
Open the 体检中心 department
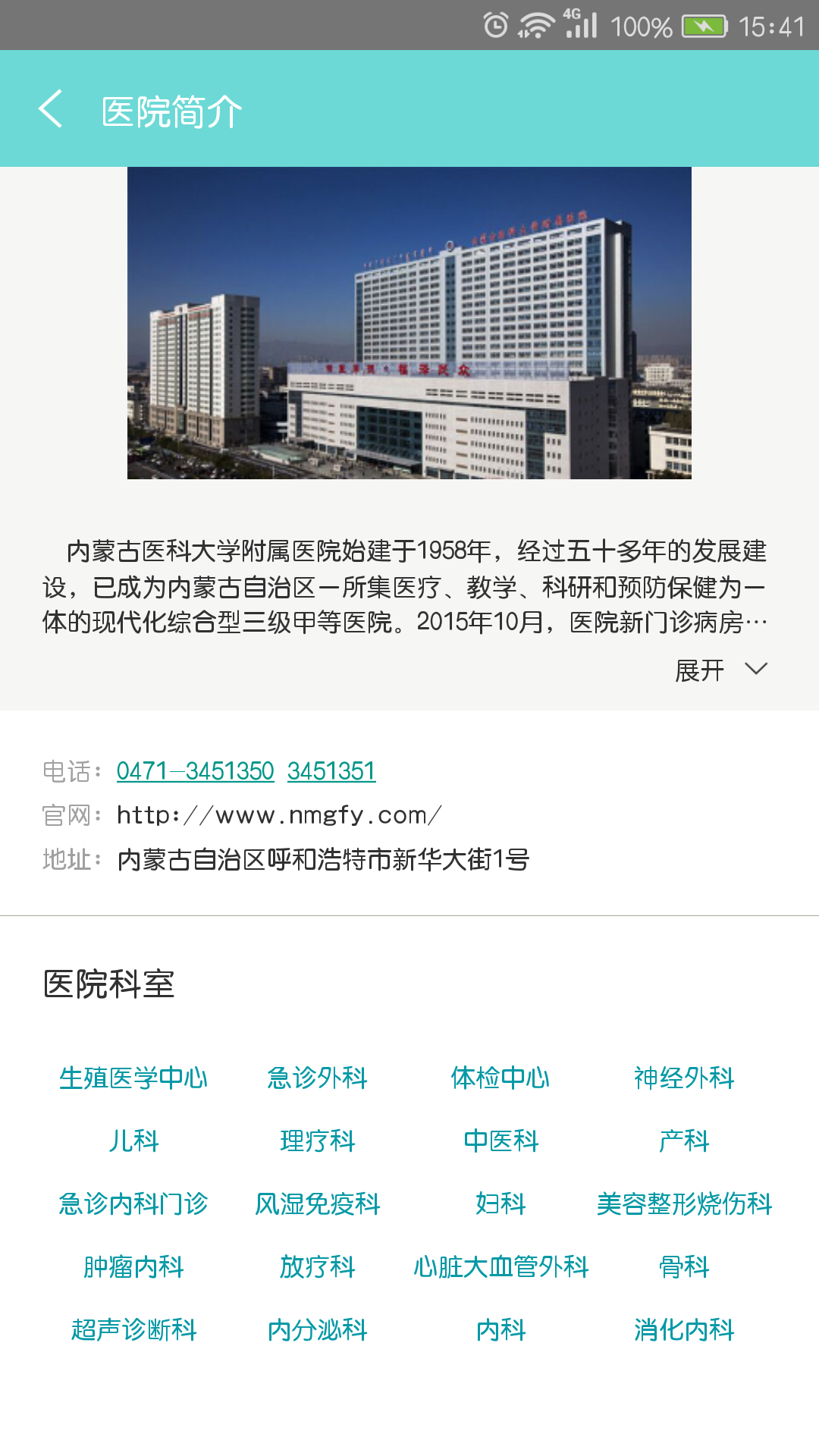click(x=500, y=1078)
